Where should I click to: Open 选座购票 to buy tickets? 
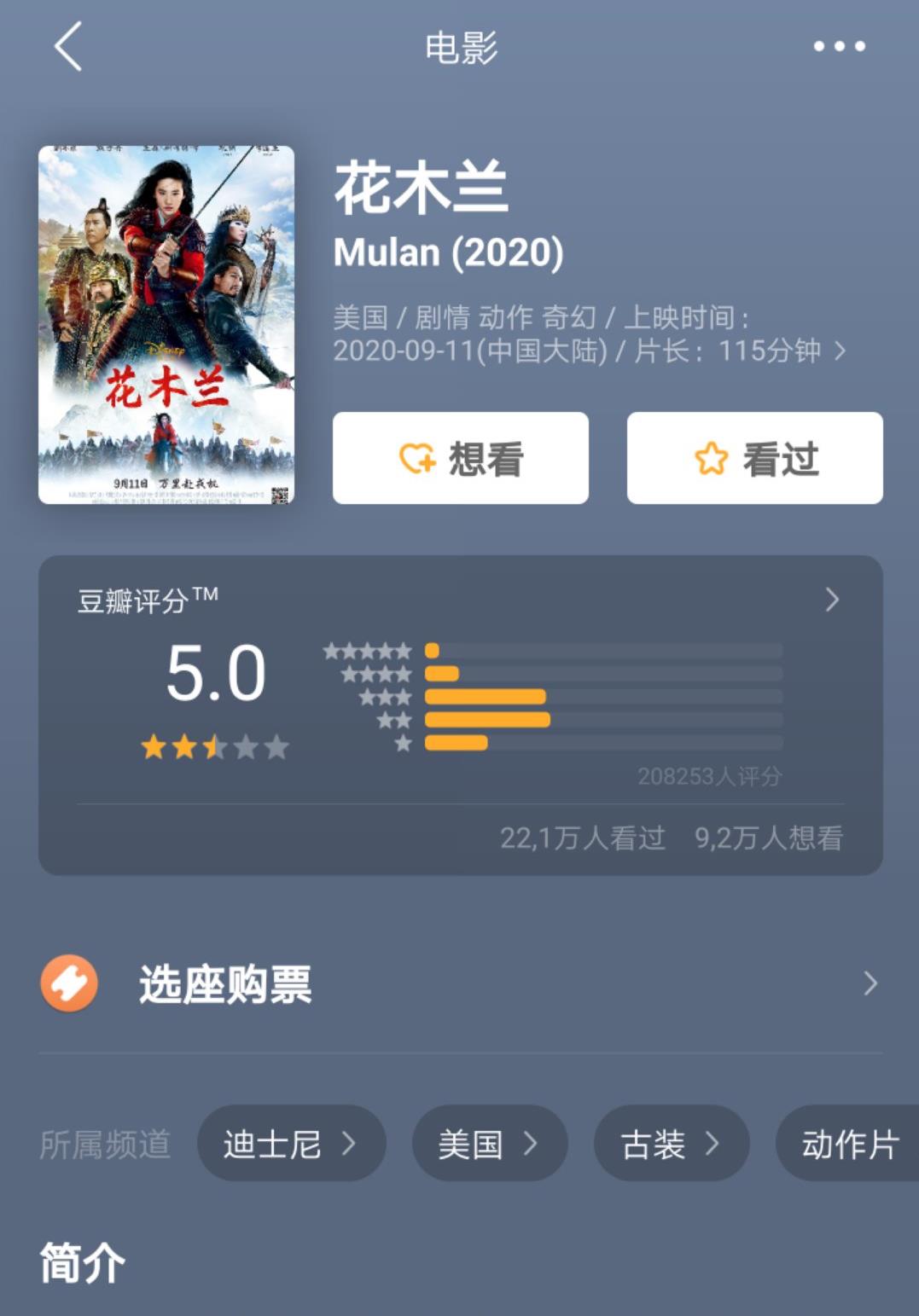461,984
